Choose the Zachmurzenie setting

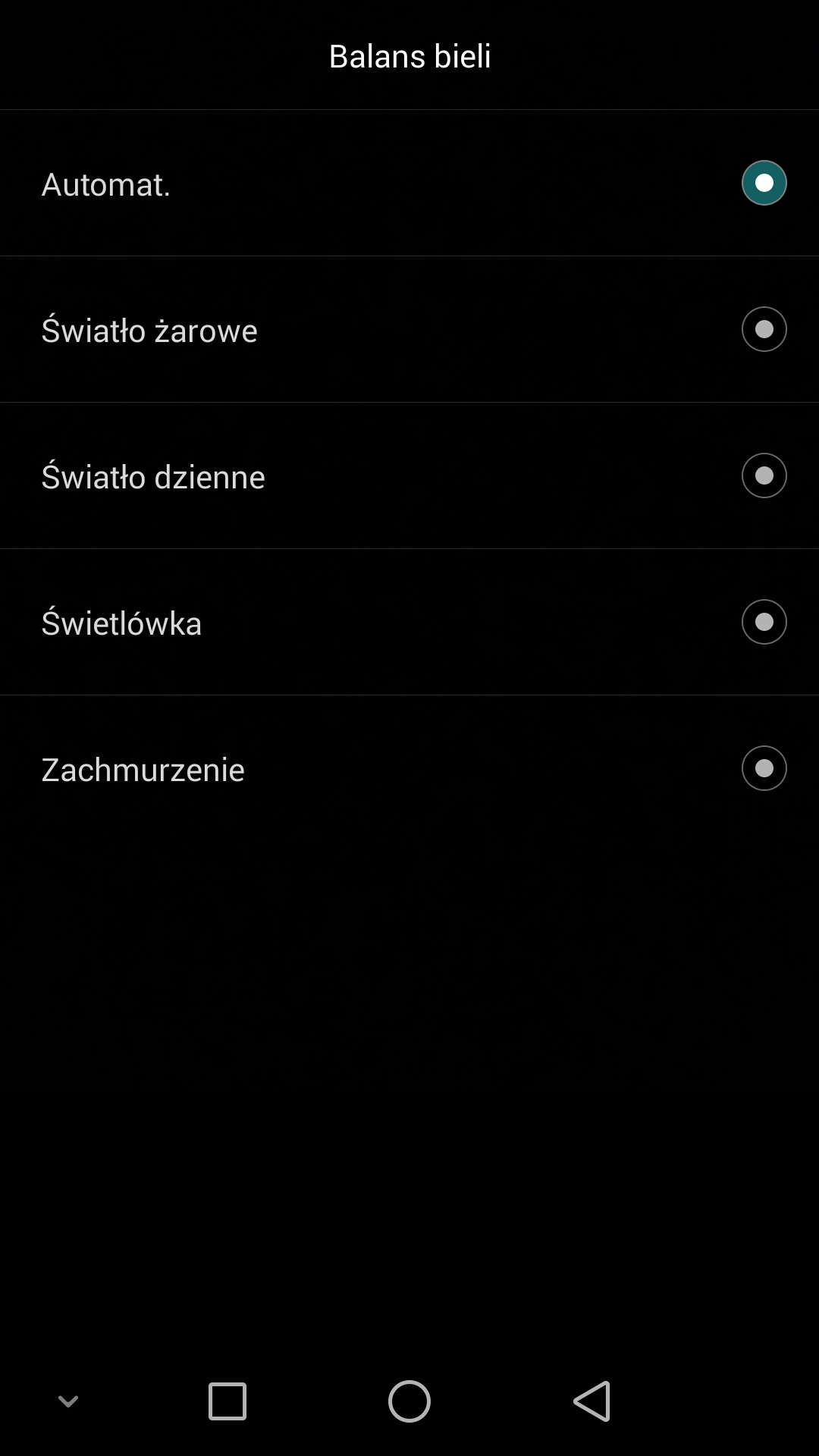click(409, 768)
